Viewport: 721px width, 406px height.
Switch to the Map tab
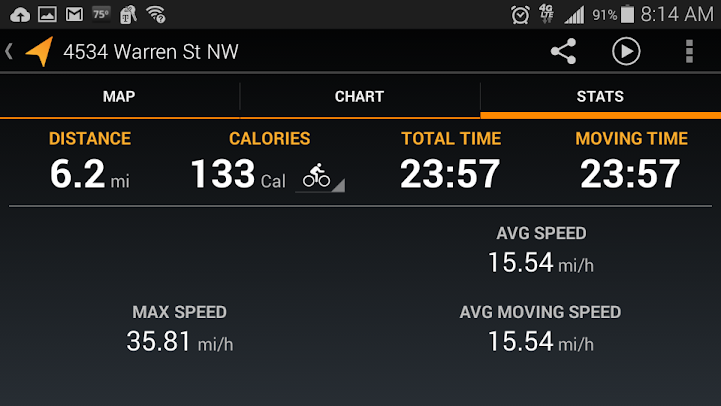119,97
